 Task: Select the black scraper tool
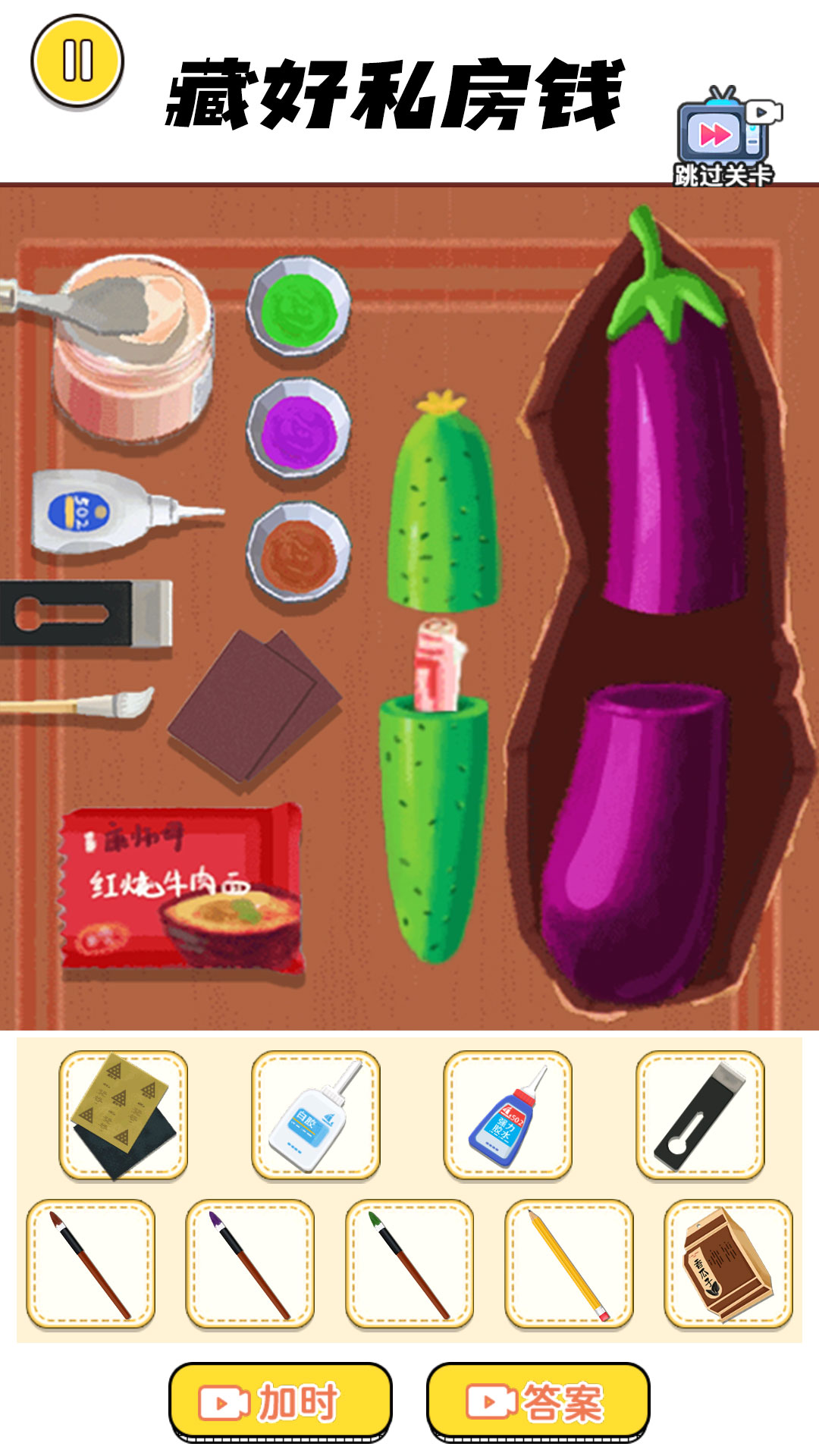(x=700, y=1115)
